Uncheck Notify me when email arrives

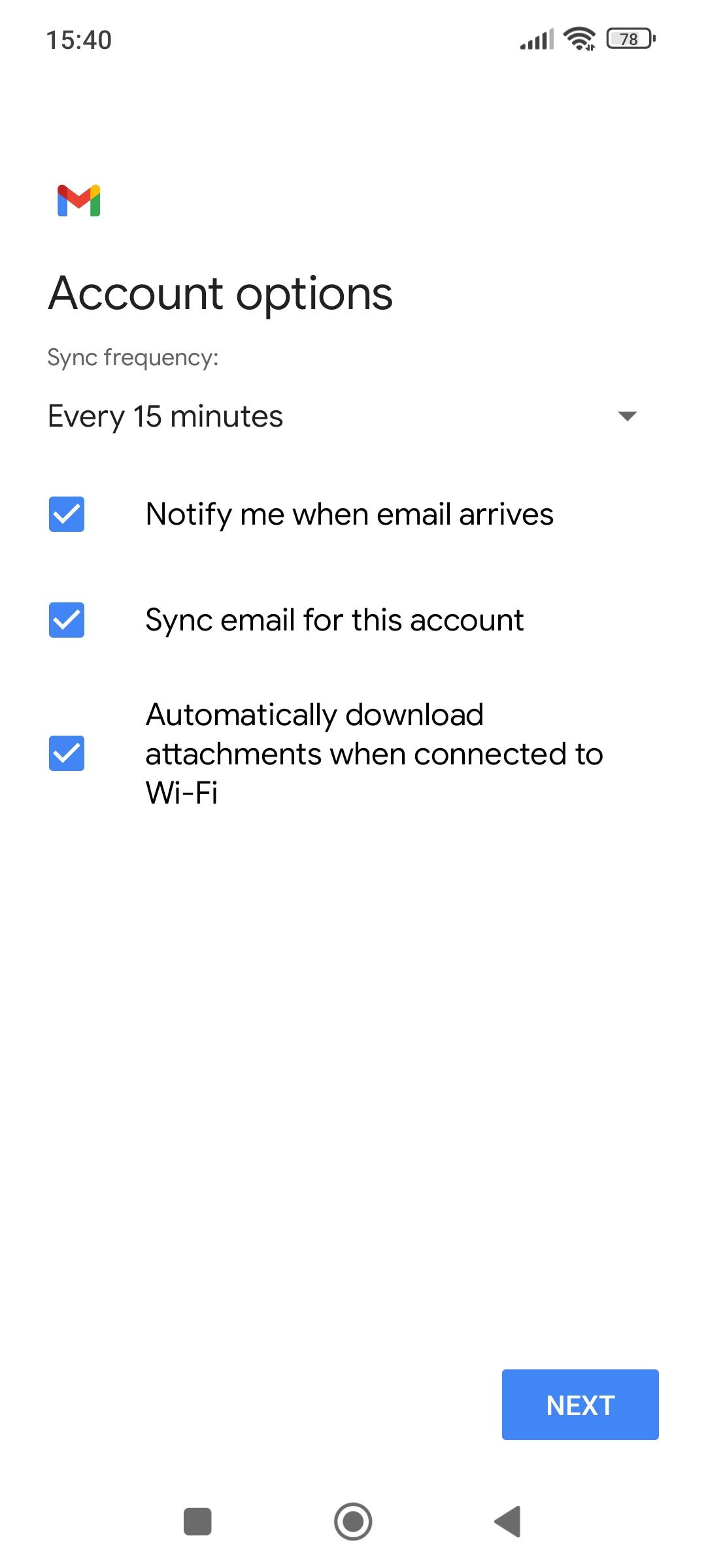[67, 514]
